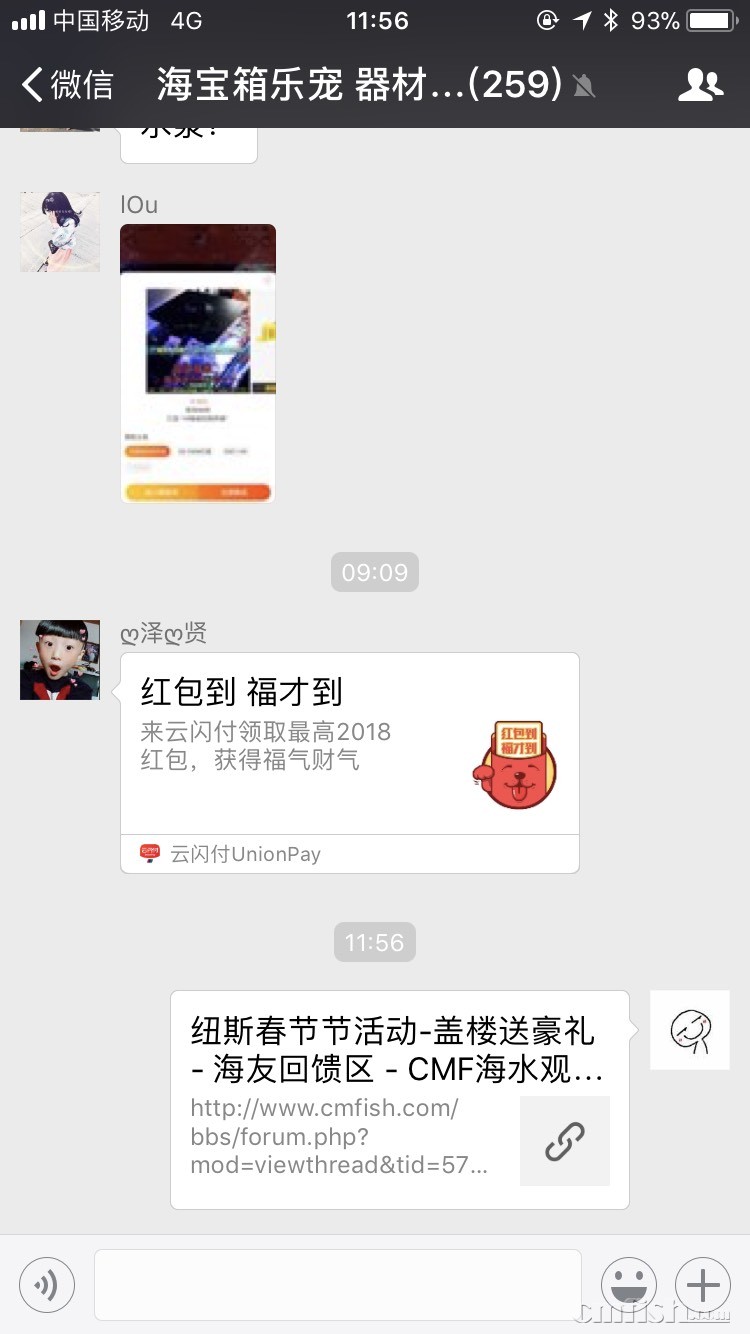Open the group members info icon

pos(700,85)
